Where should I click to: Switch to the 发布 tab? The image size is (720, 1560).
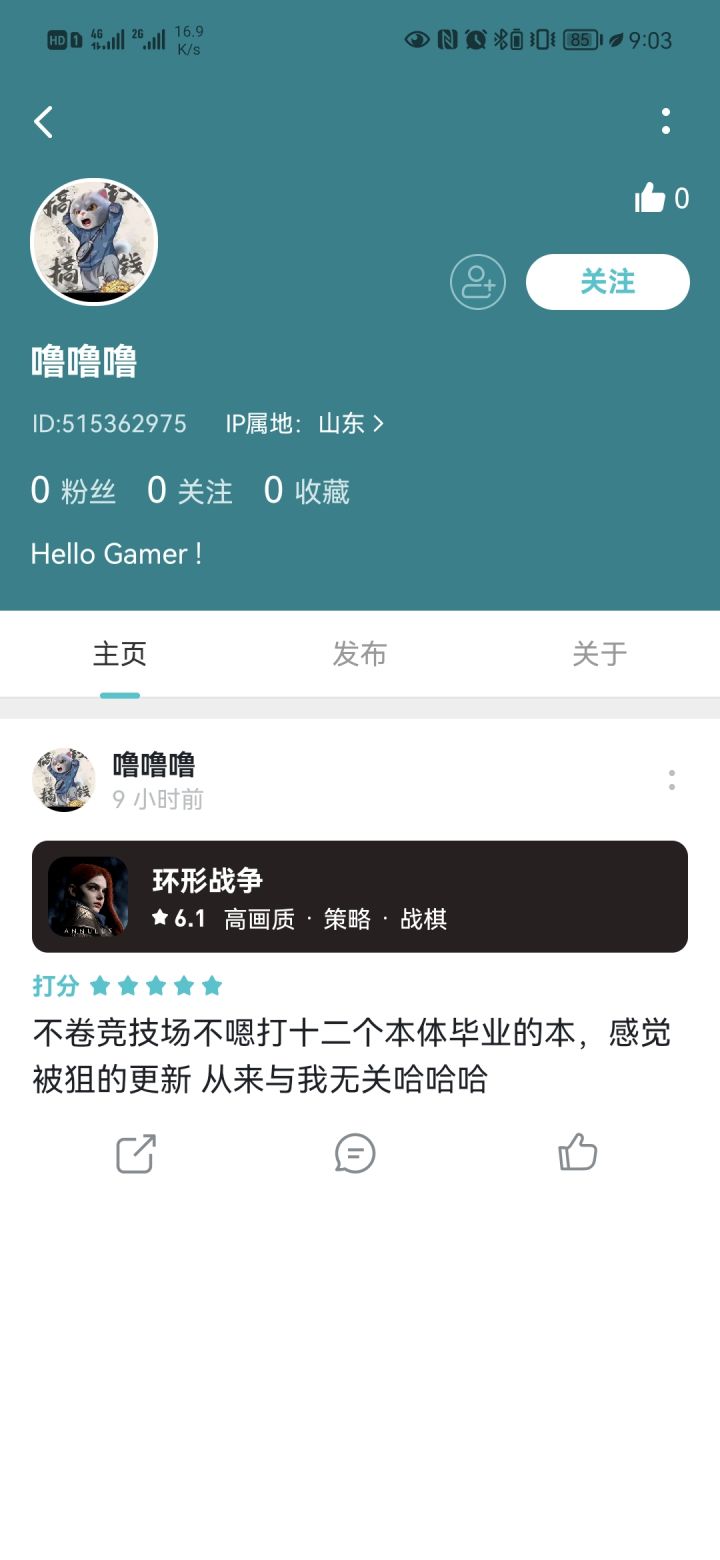tap(359, 653)
